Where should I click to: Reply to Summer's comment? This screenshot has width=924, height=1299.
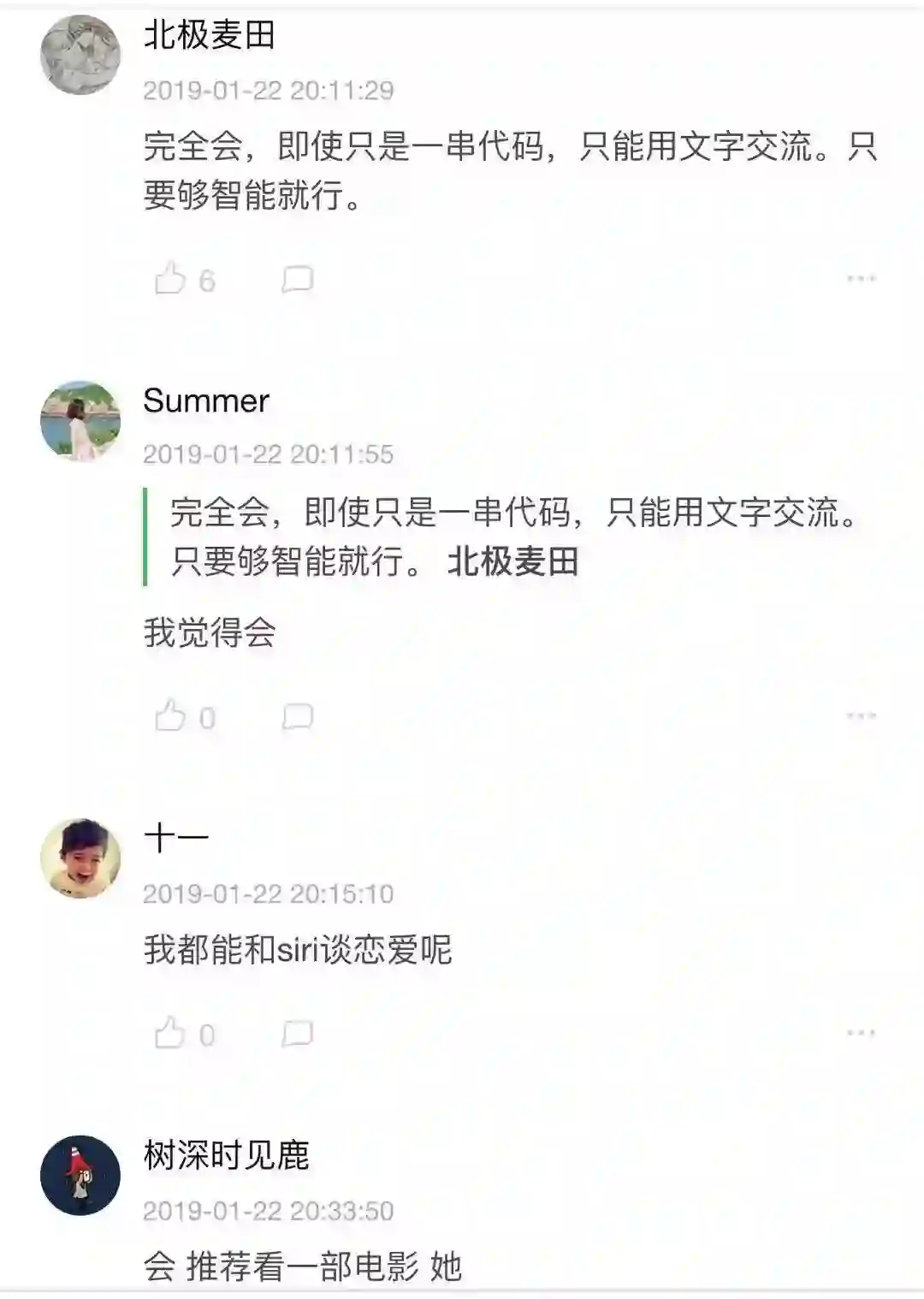pyautogui.click(x=298, y=716)
